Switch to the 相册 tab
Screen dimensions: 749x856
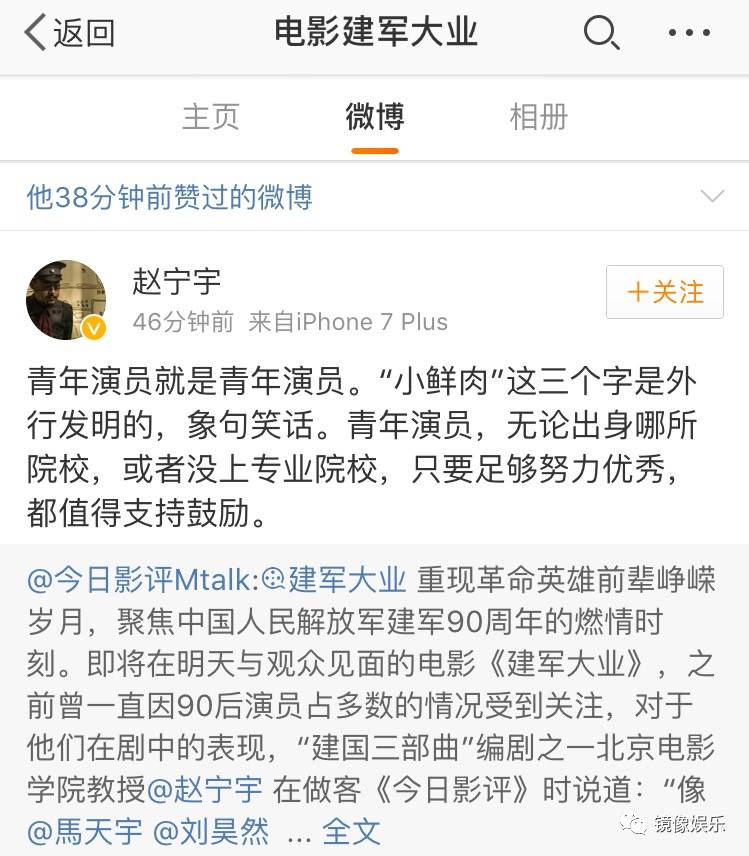(x=538, y=117)
